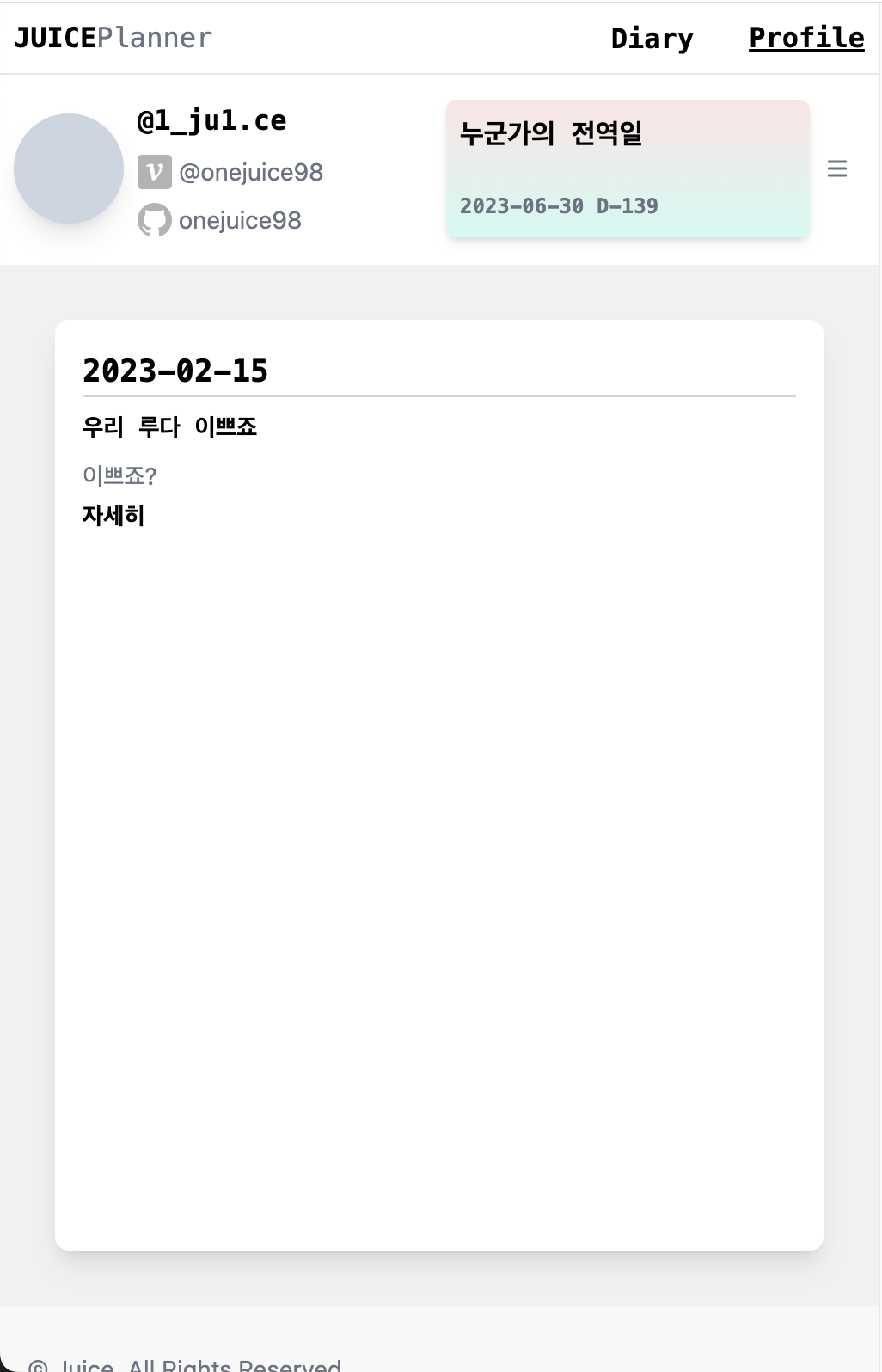Visit the velog link @onejuice98

pos(250,172)
